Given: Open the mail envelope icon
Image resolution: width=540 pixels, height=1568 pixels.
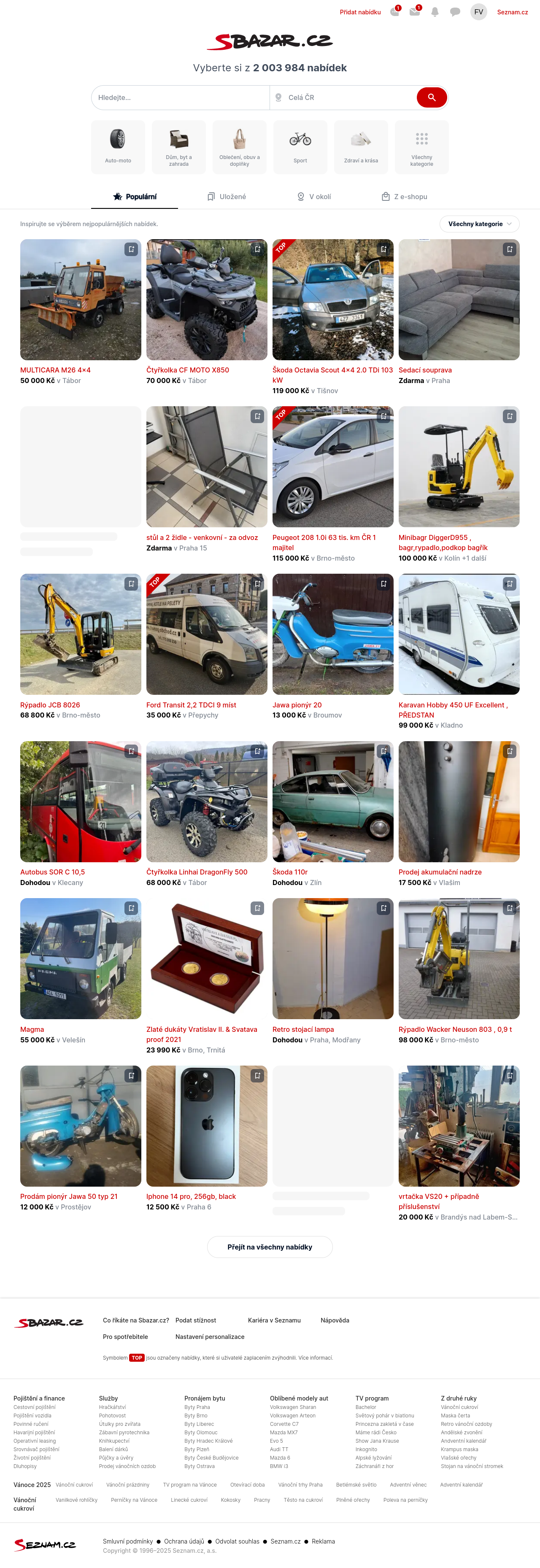Looking at the screenshot, I should pos(415,12).
